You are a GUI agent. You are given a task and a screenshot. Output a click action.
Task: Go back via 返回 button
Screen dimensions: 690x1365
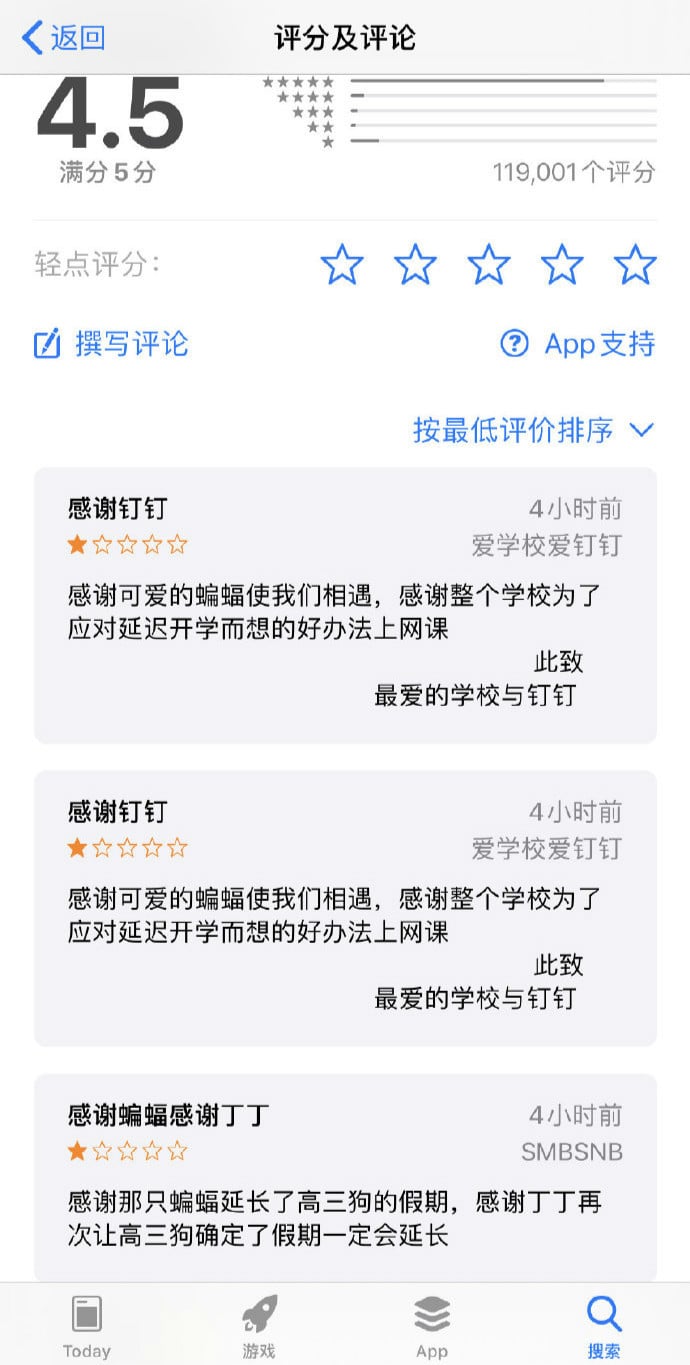(63, 38)
